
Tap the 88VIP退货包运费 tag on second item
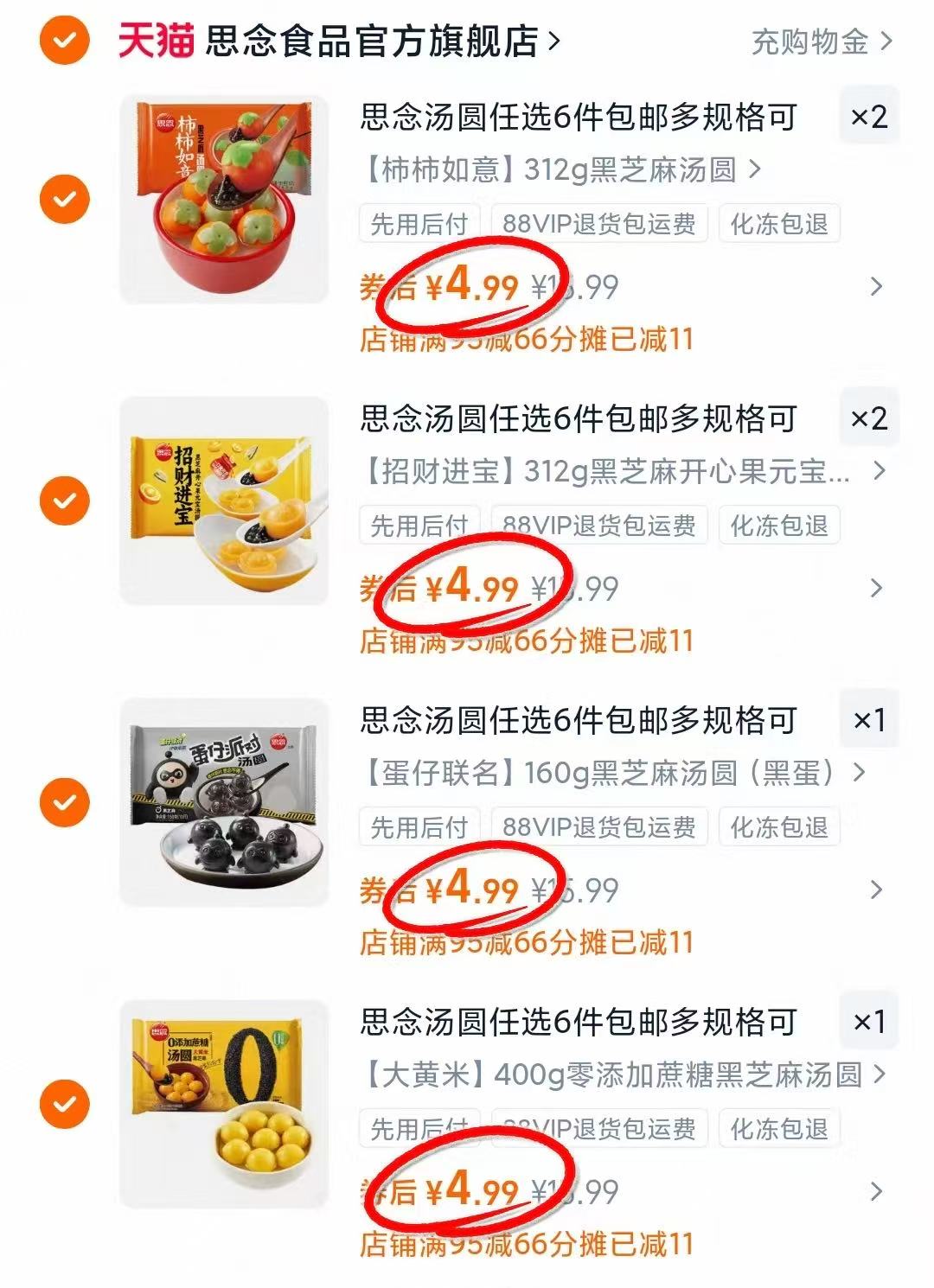pos(598,524)
